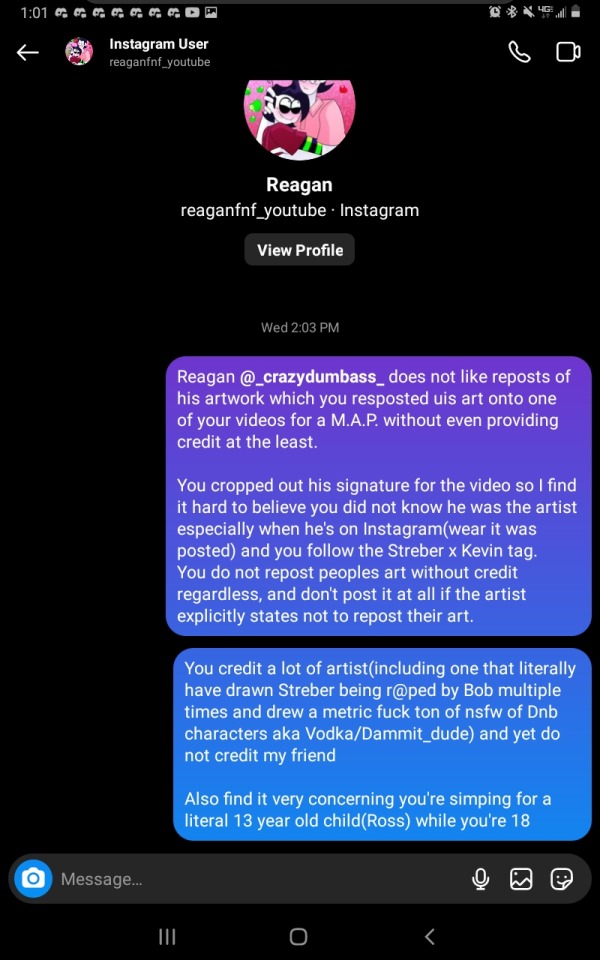The image size is (600, 960).
Task: Tap the system home button
Action: tap(298, 937)
